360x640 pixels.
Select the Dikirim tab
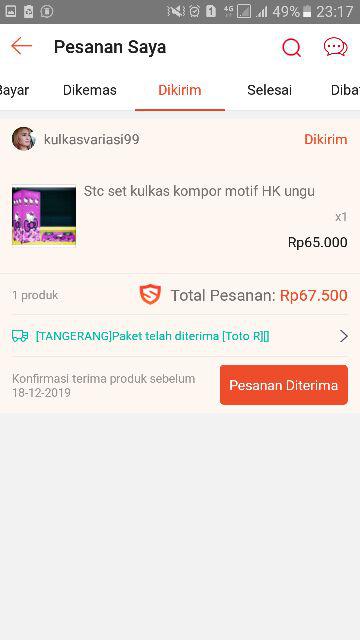click(x=180, y=90)
